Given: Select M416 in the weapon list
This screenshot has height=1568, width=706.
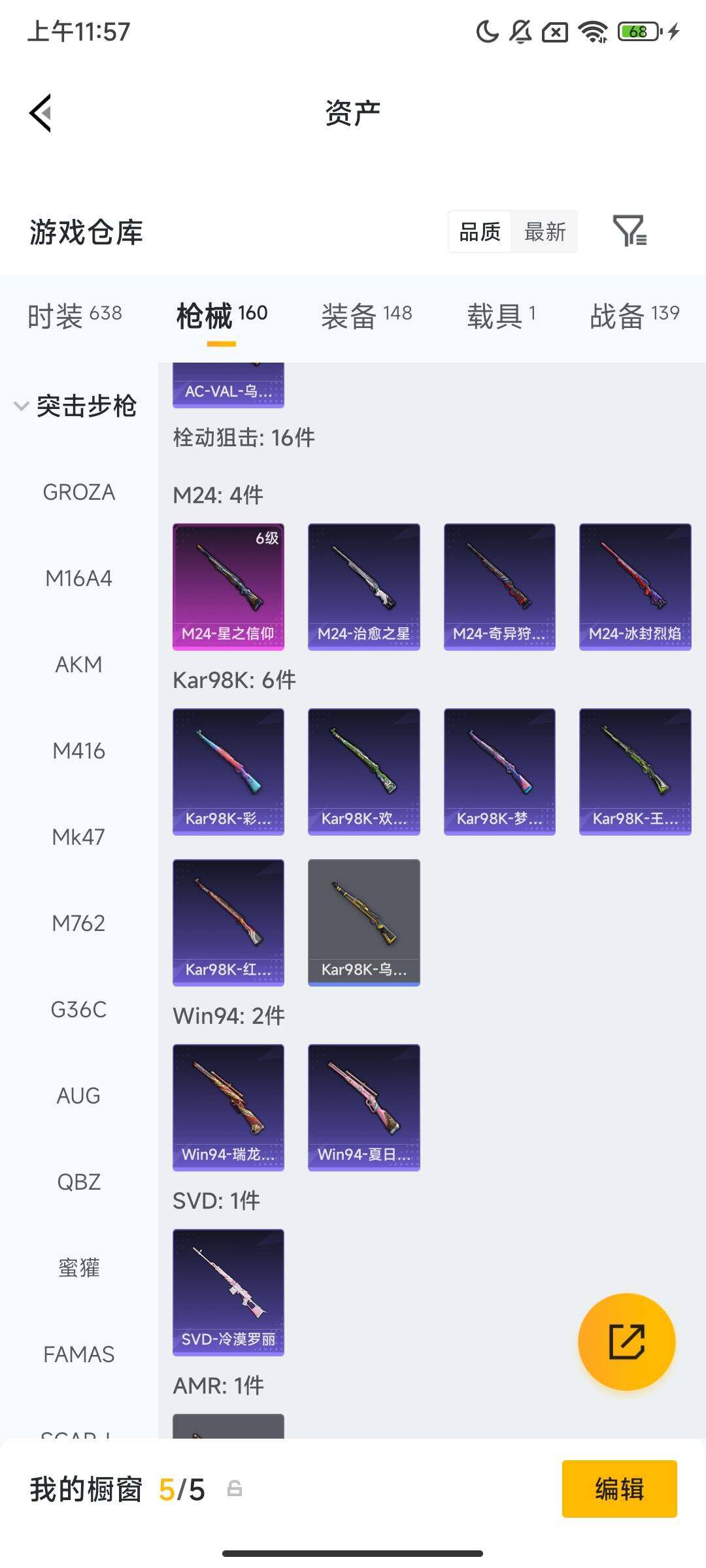Looking at the screenshot, I should (x=79, y=751).
